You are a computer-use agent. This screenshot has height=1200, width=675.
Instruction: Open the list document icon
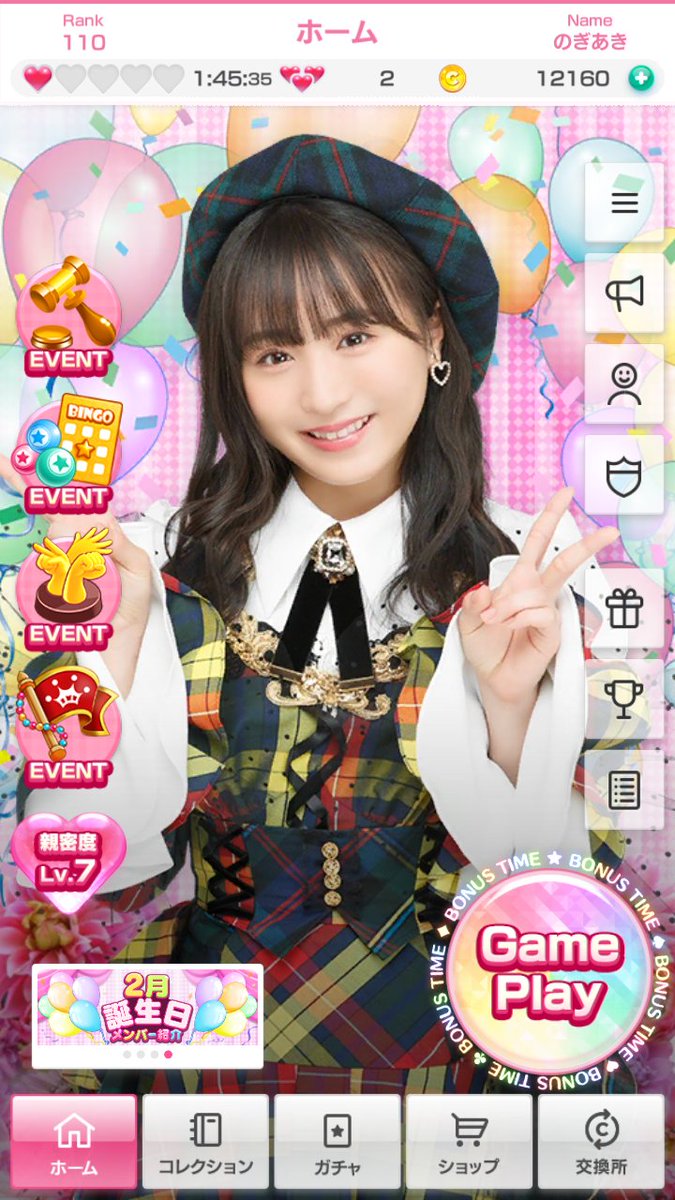point(624,789)
